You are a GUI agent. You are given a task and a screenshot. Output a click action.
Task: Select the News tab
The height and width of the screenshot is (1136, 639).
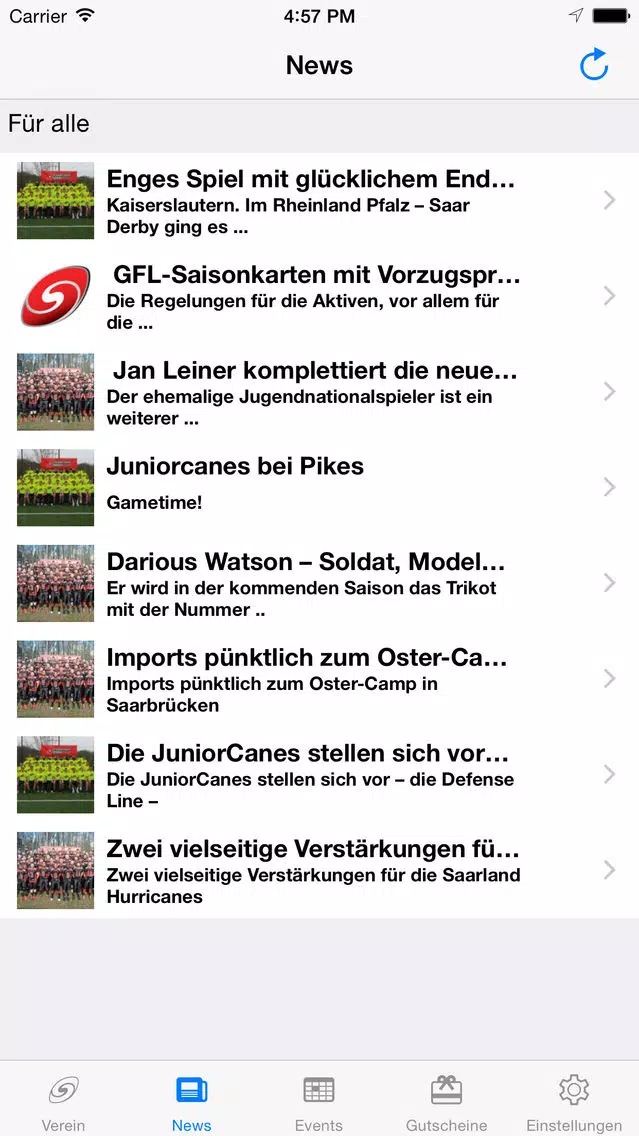tap(191, 1101)
